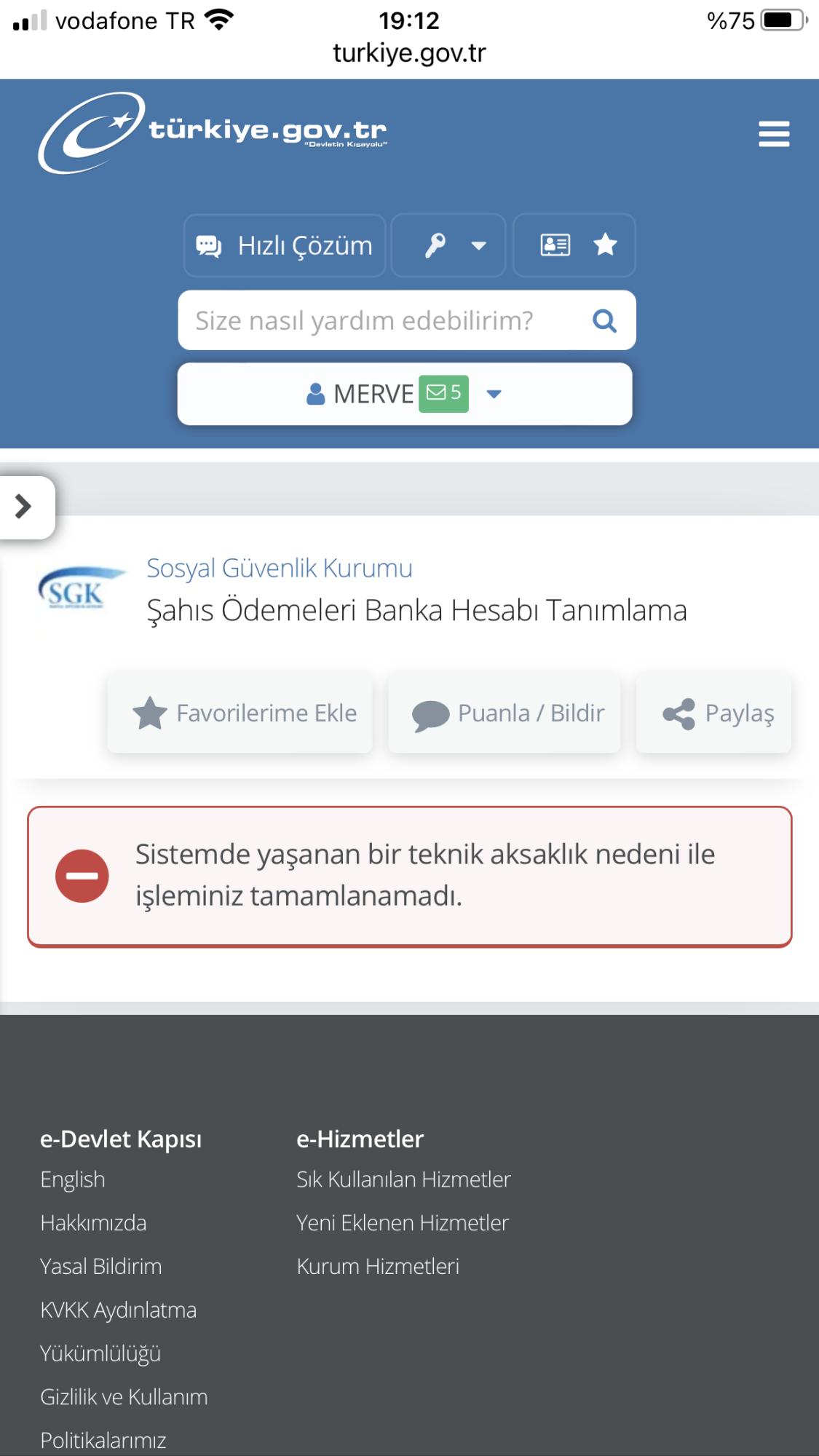This screenshot has height=1456, width=819.
Task: Click the ID card icon in the header
Action: coord(554,245)
